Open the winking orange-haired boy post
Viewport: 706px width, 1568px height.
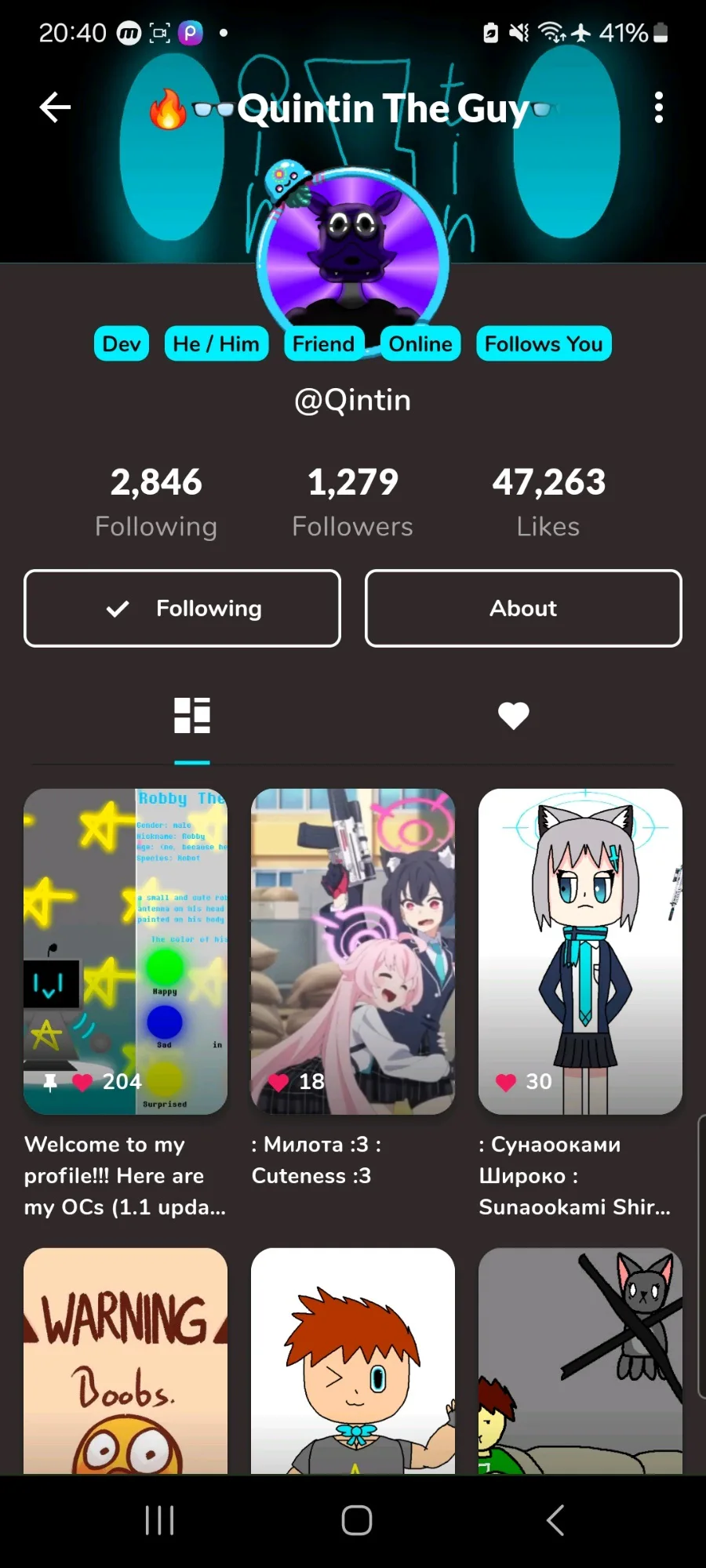353,1361
